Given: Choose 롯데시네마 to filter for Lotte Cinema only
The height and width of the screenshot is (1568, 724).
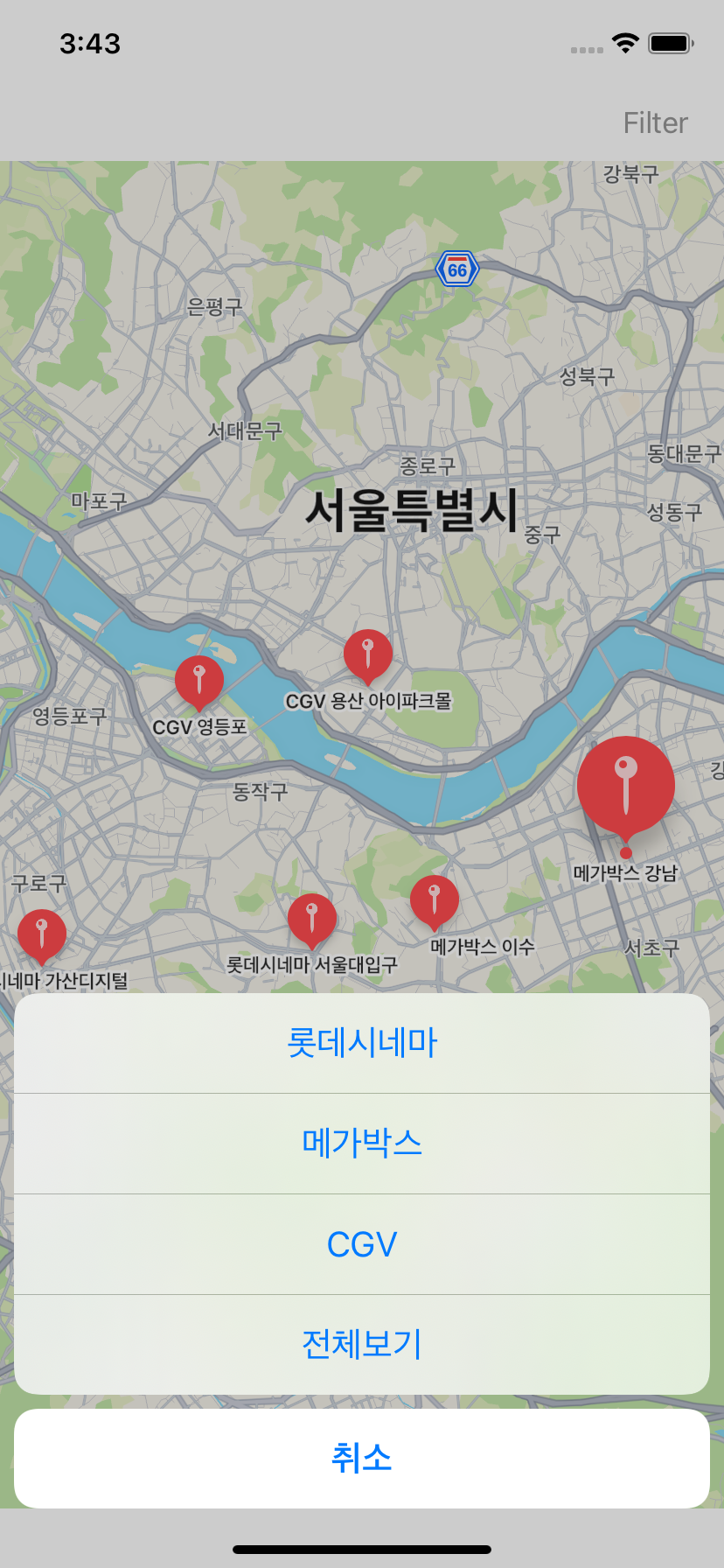Looking at the screenshot, I should click(362, 1041).
